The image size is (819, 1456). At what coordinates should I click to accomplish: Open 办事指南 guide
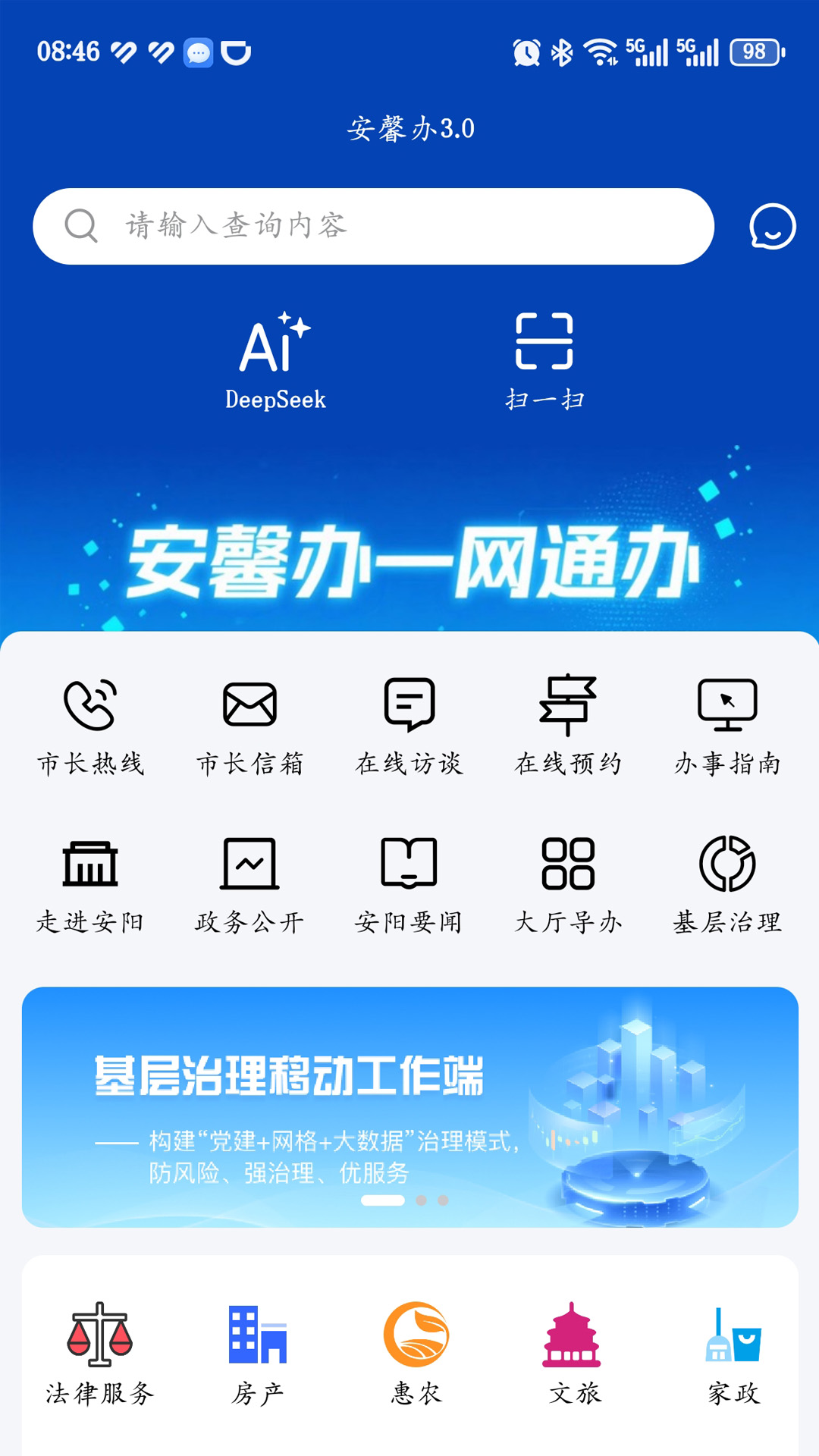[x=727, y=726]
